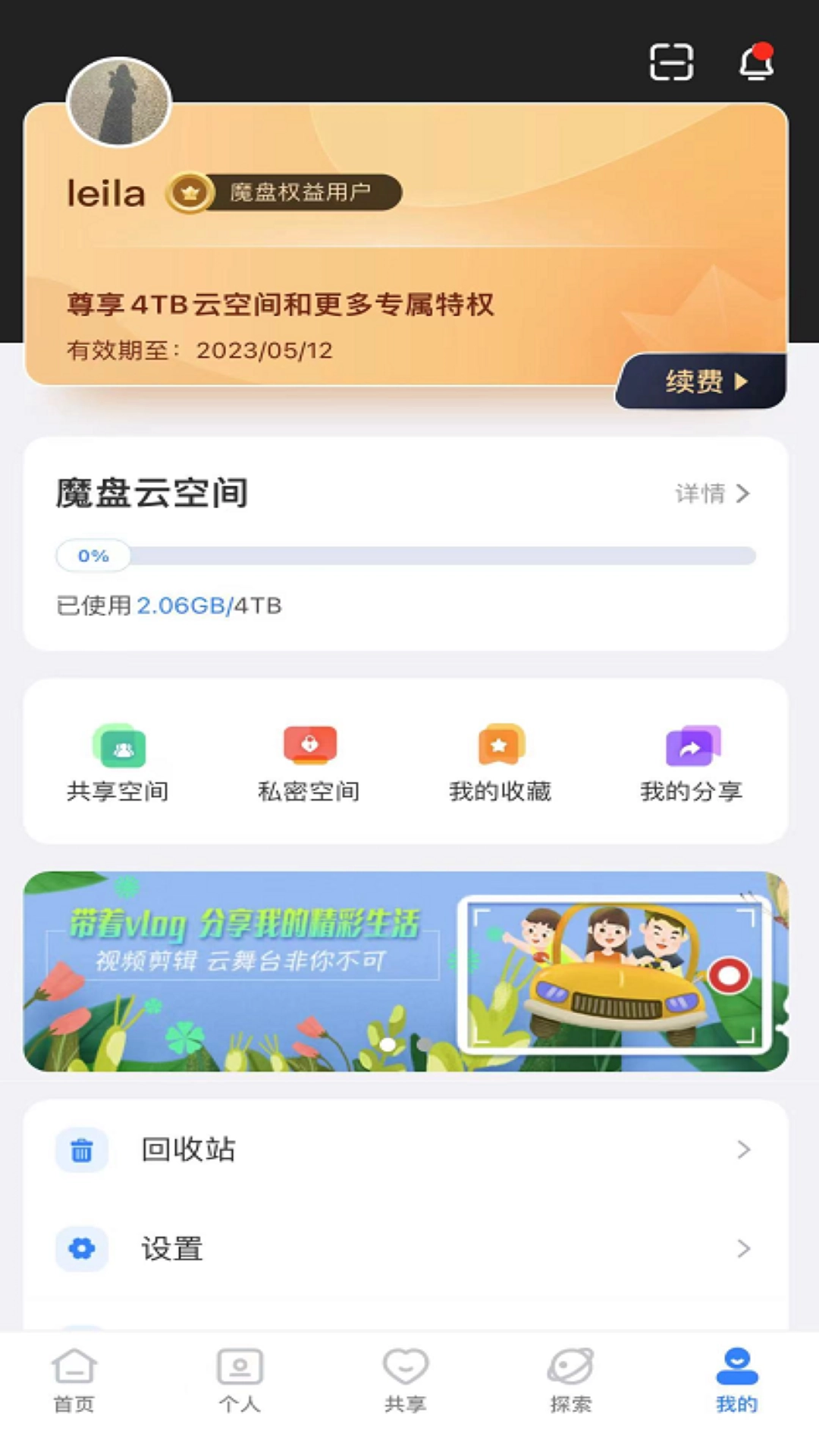Tap the 设置 gear icon
The height and width of the screenshot is (1456, 819).
point(81,1249)
